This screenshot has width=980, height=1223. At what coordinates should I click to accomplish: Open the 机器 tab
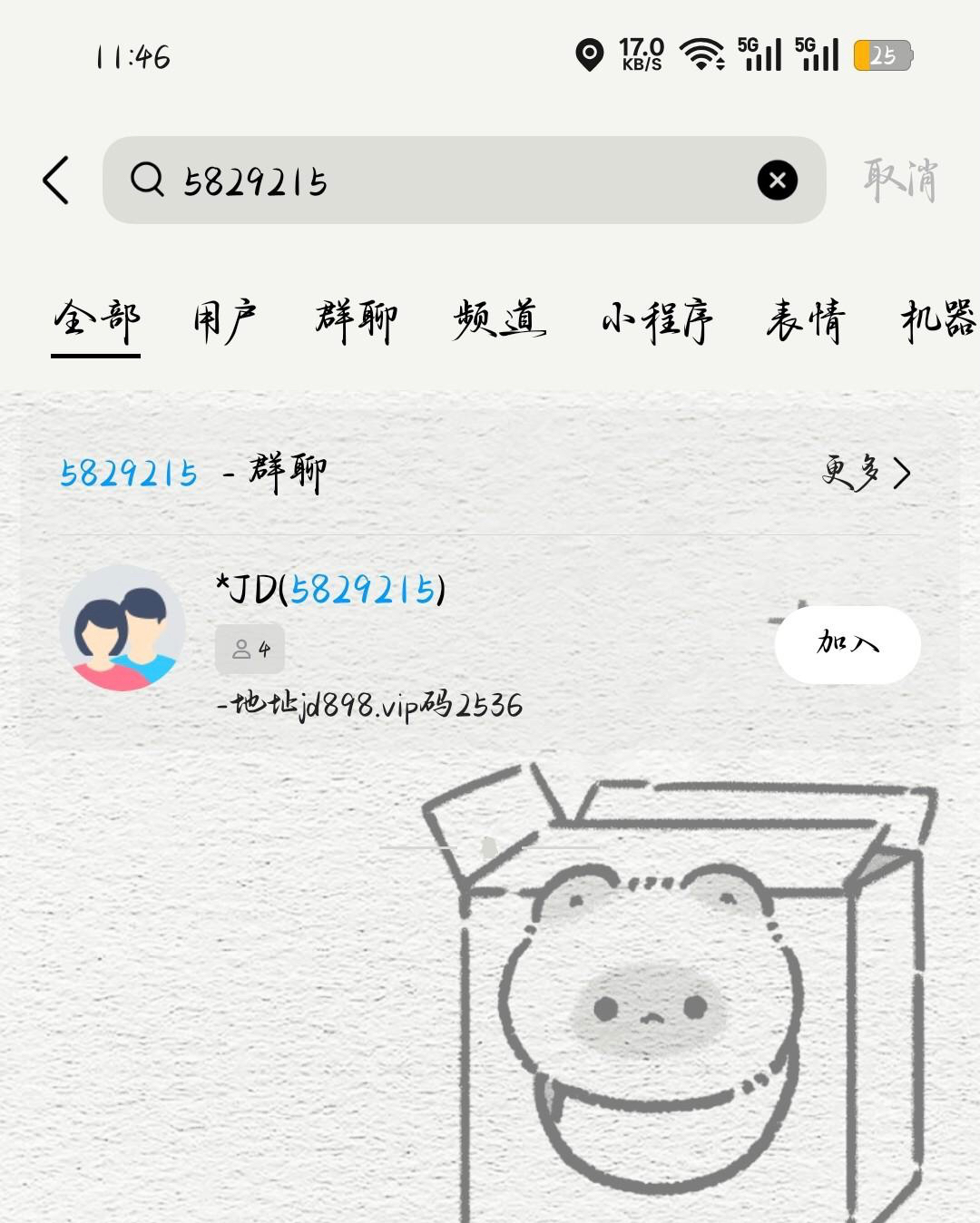937,321
